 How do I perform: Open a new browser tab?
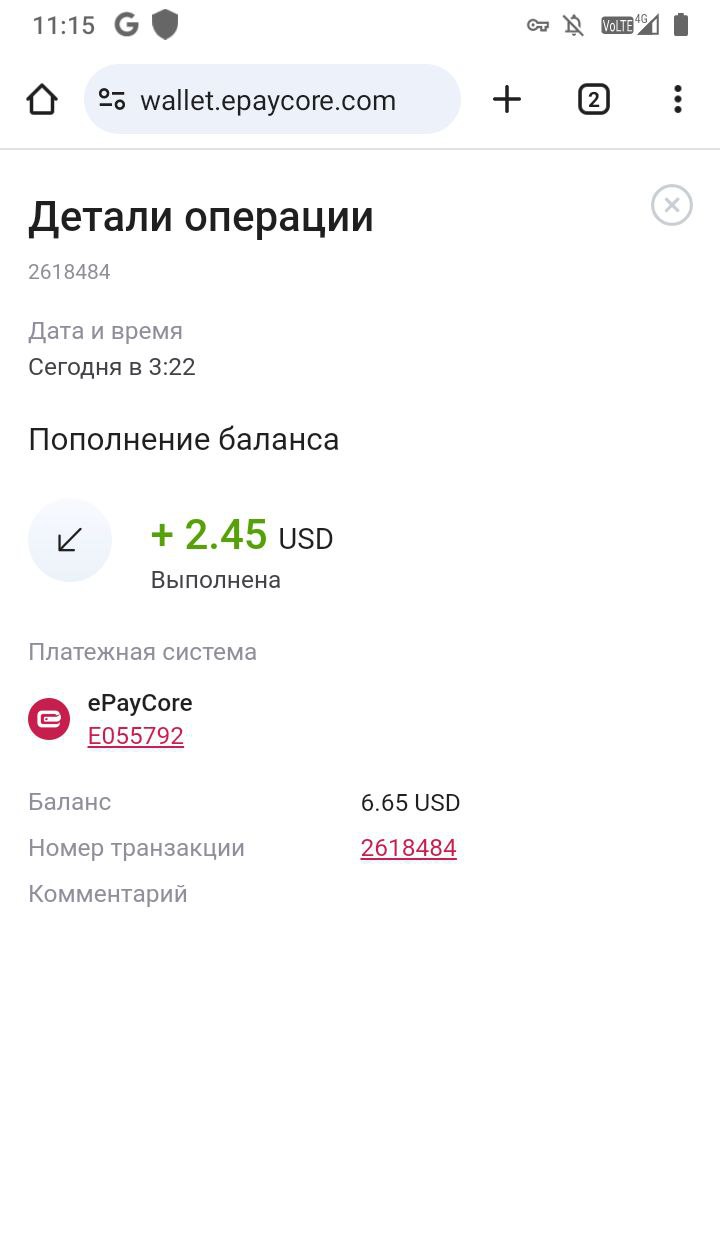pos(507,99)
